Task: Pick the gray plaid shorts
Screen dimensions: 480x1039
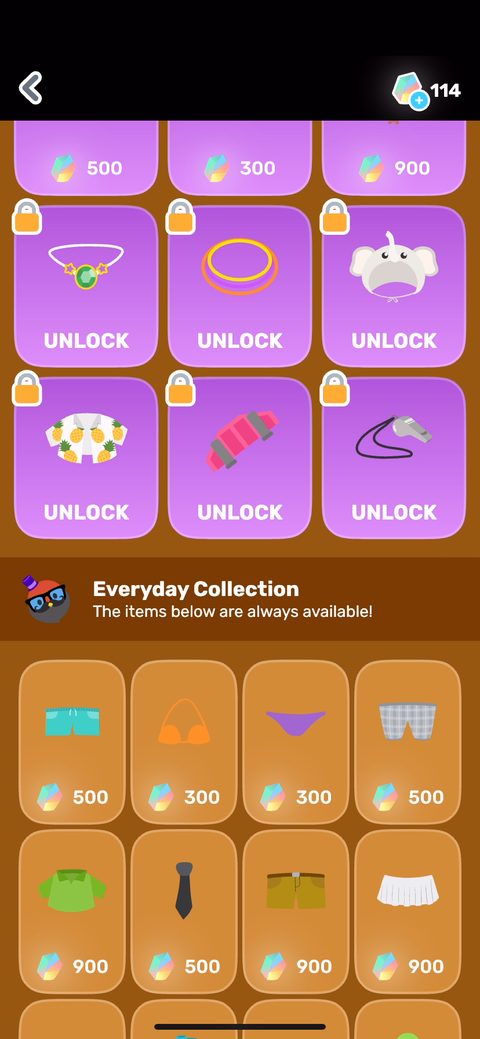Action: coord(408,742)
